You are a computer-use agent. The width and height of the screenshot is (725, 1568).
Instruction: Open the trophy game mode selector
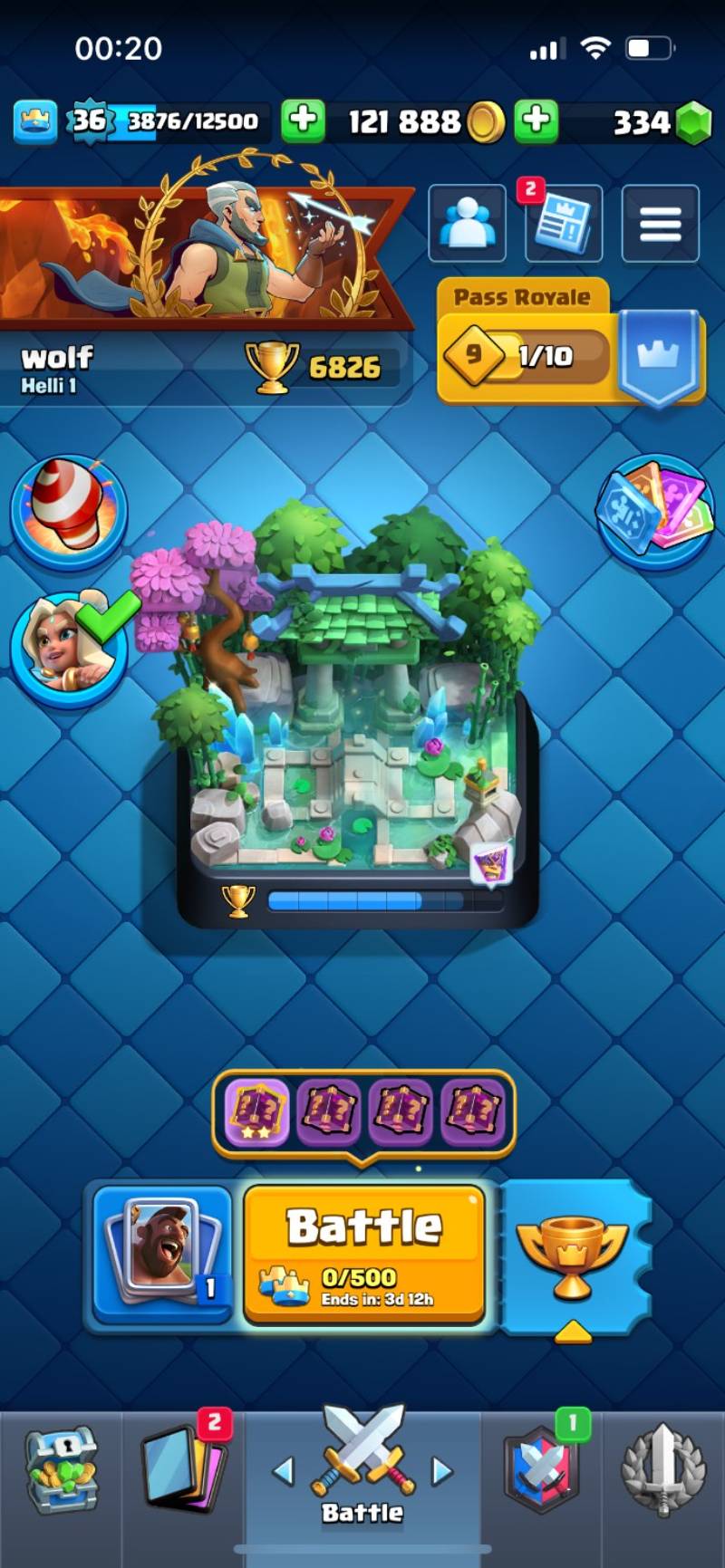[x=573, y=1255]
